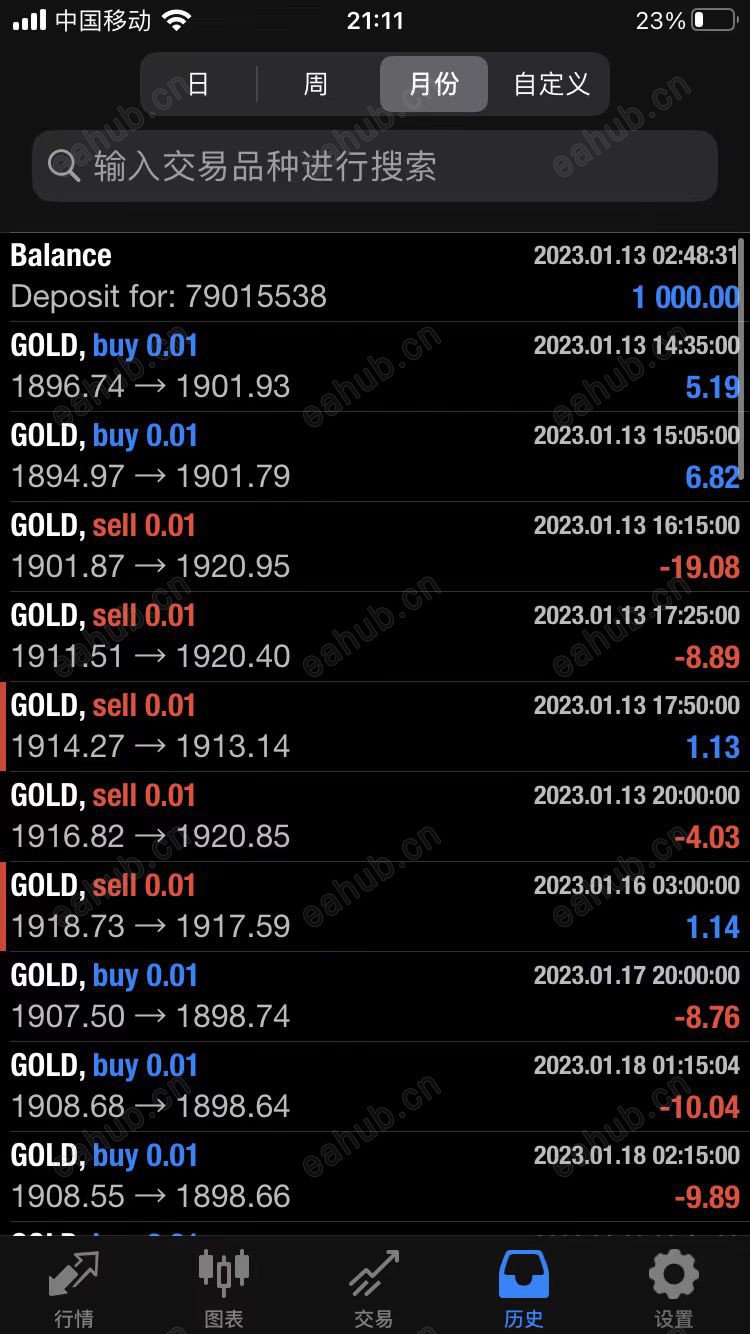
Task: Open the Balance deposit 1 000.00 entry
Action: click(375, 276)
